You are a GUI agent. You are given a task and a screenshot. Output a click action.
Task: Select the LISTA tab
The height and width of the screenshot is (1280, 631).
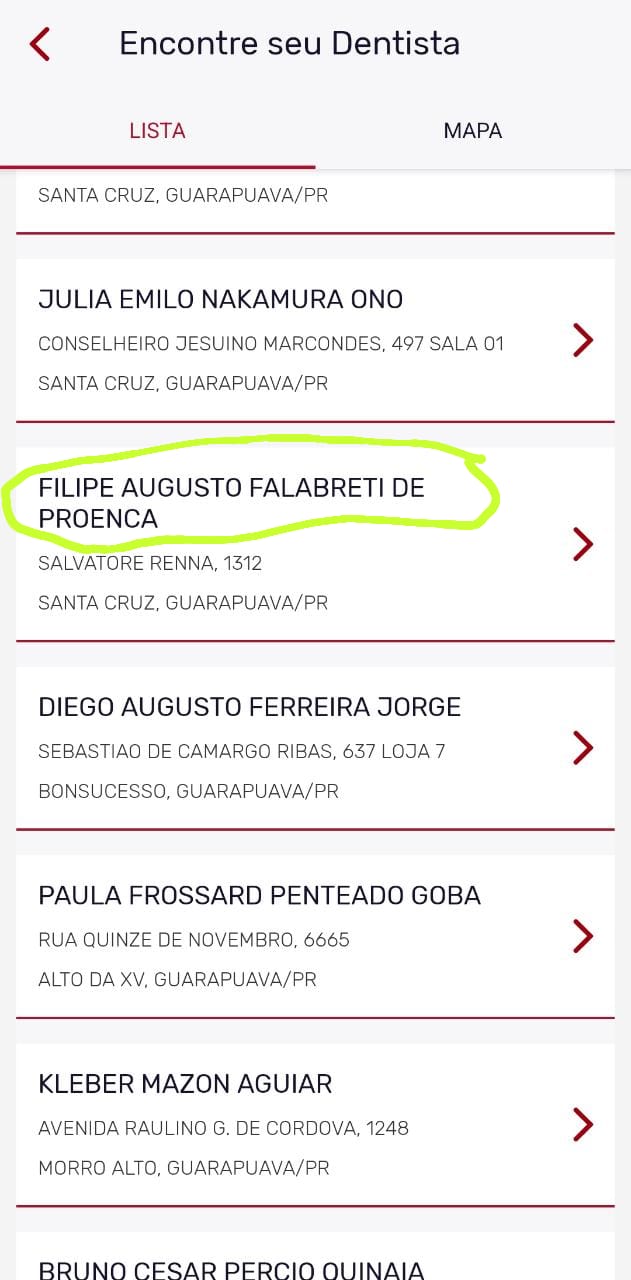point(157,131)
